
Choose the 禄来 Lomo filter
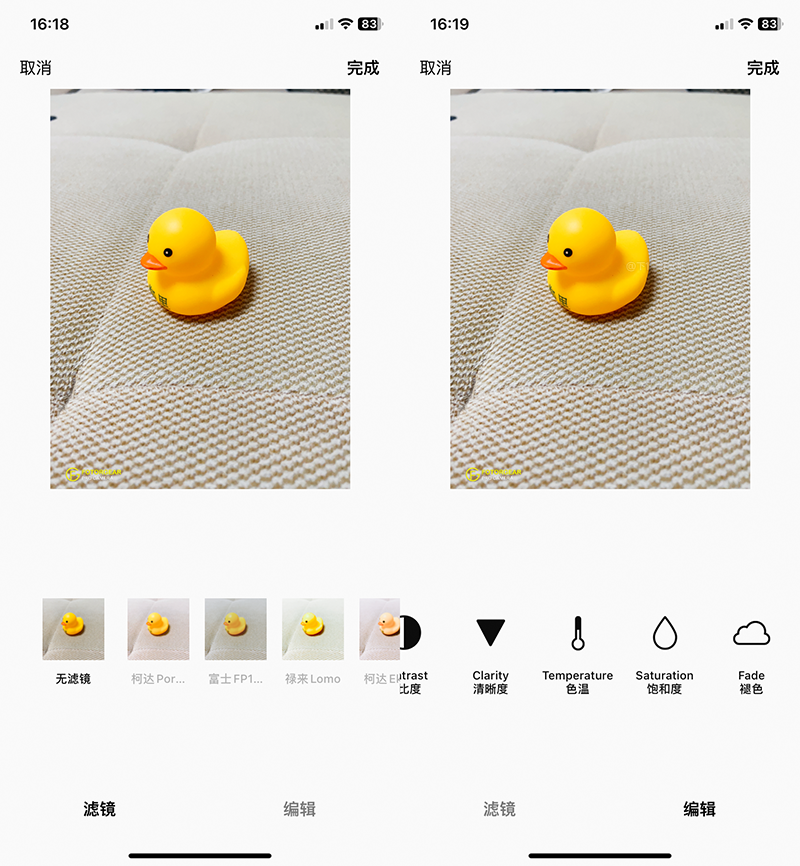(x=312, y=629)
